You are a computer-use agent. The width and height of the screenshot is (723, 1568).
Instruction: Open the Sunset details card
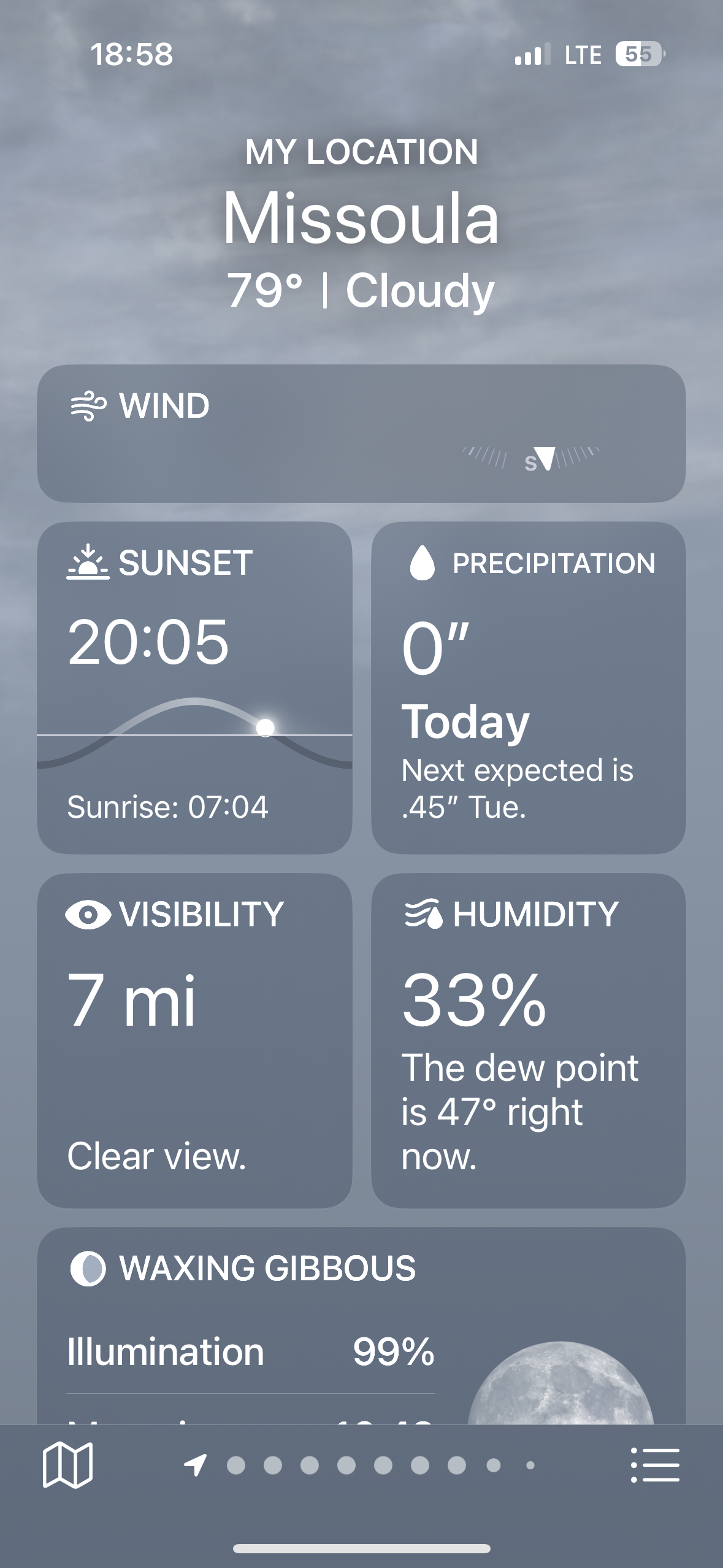[x=194, y=687]
